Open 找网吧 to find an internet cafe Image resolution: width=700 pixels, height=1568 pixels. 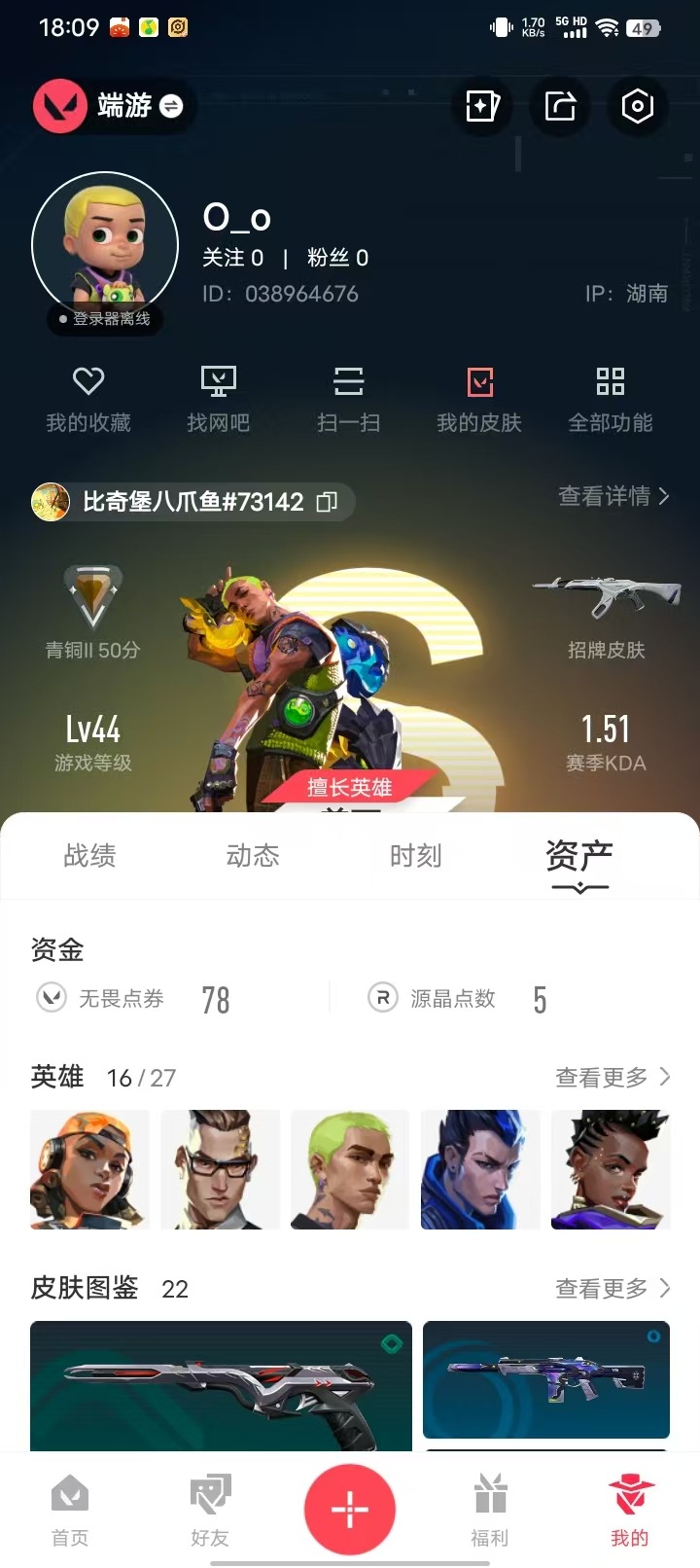point(219,400)
